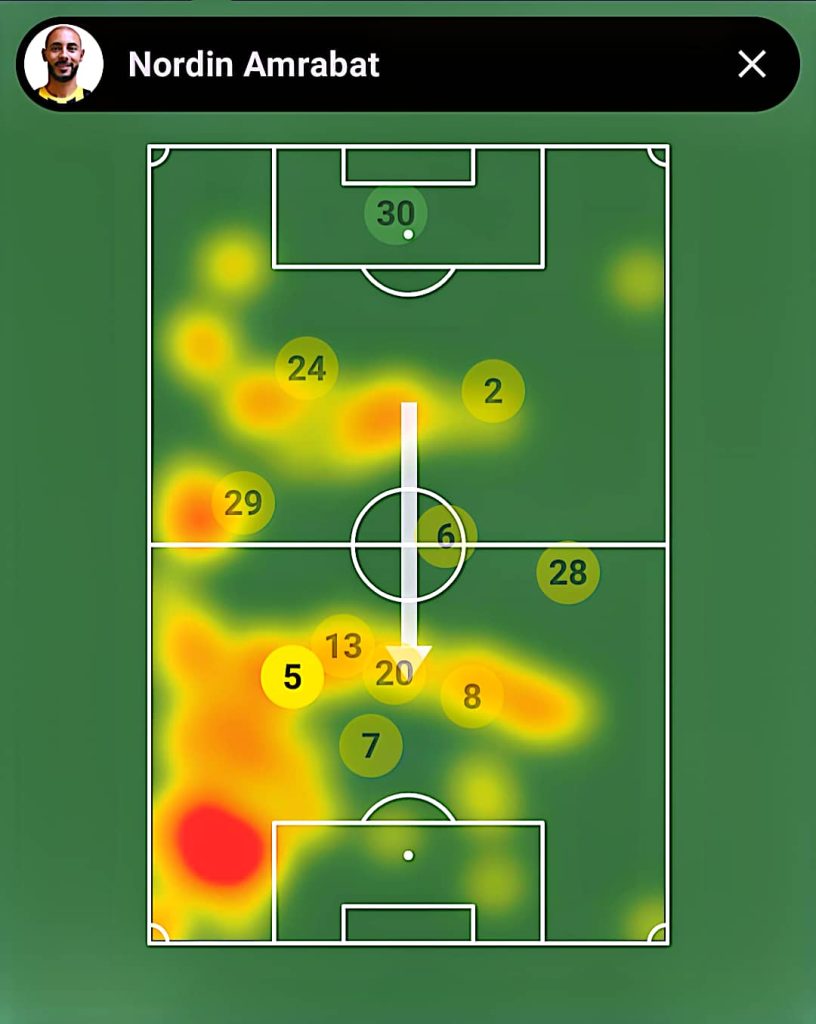This screenshot has width=816, height=1024.
Task: Select player number 8 on the pitch
Action: tap(472, 696)
